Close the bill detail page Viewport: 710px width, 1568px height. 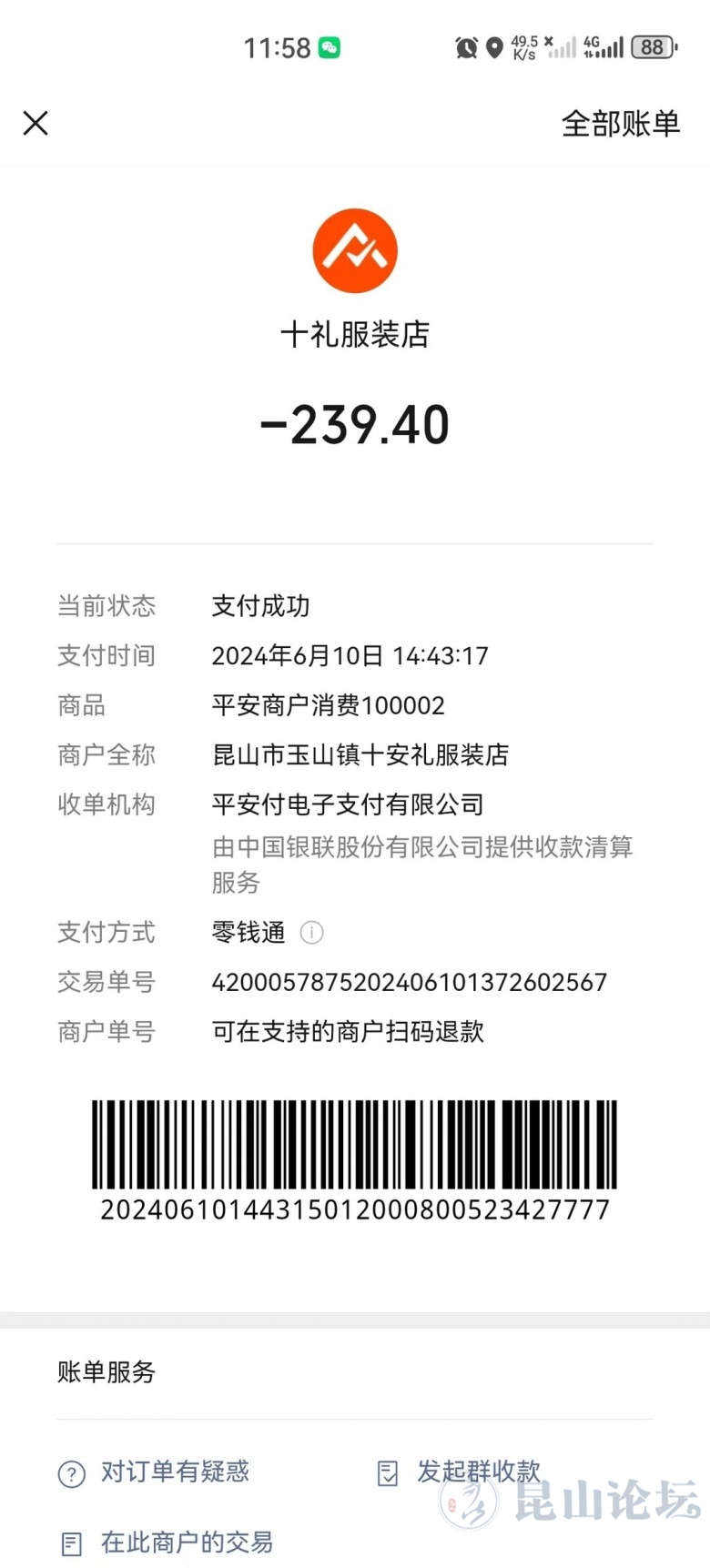(x=35, y=123)
